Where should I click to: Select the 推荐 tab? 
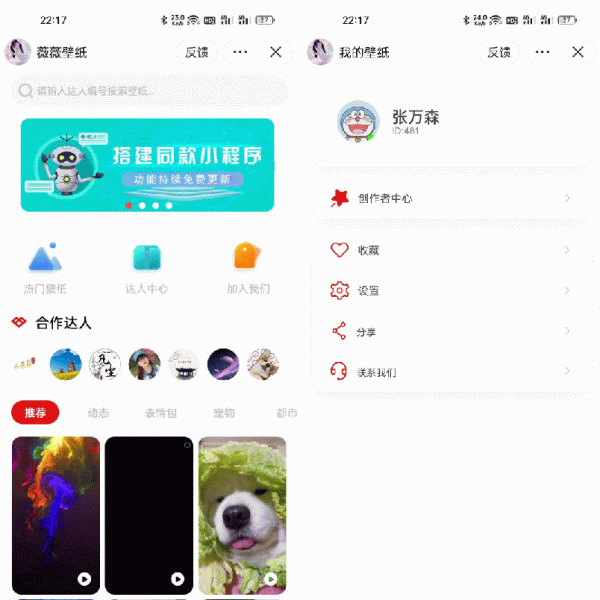pos(35,412)
